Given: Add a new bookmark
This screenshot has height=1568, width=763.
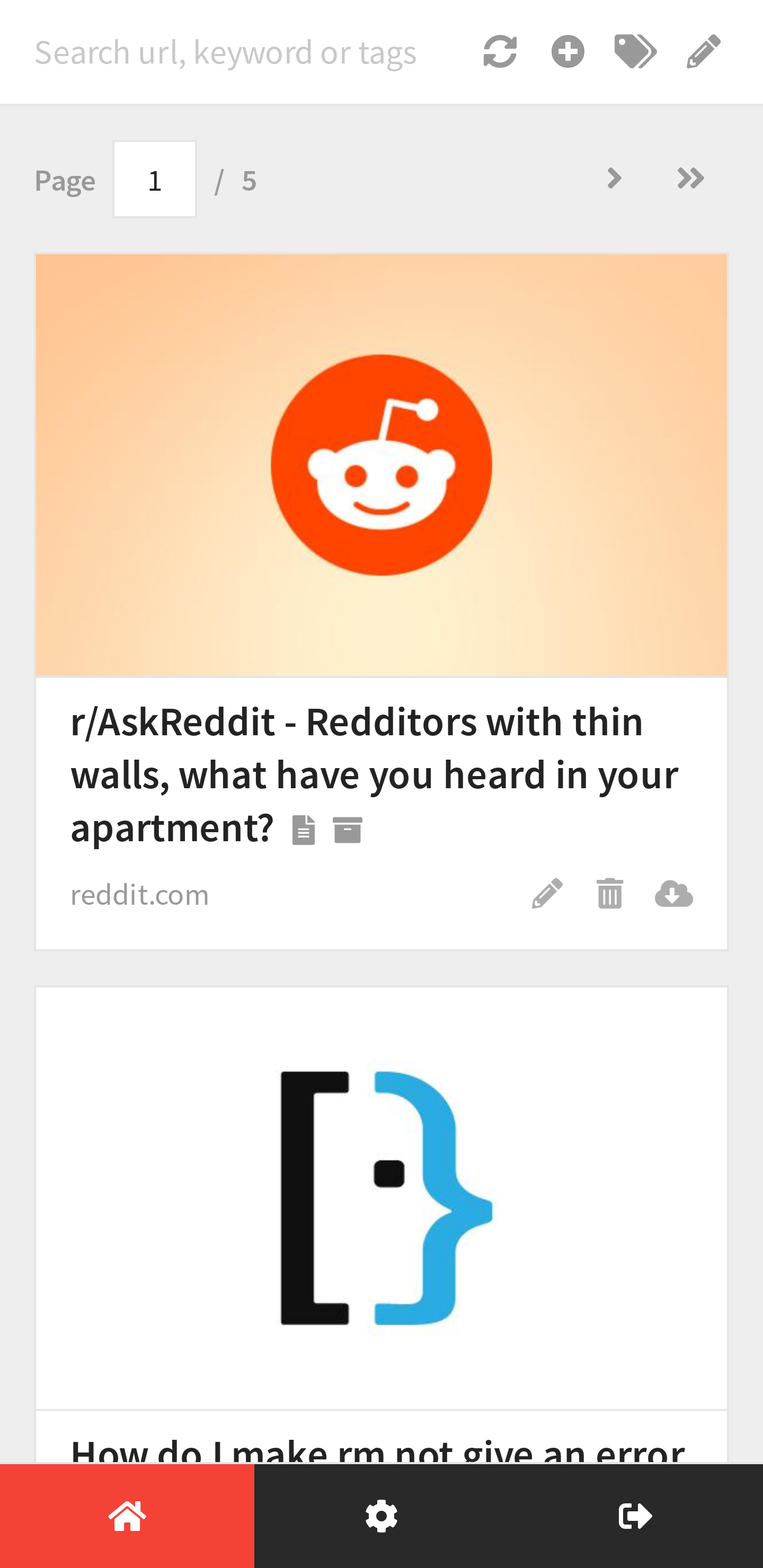Looking at the screenshot, I should tap(567, 52).
